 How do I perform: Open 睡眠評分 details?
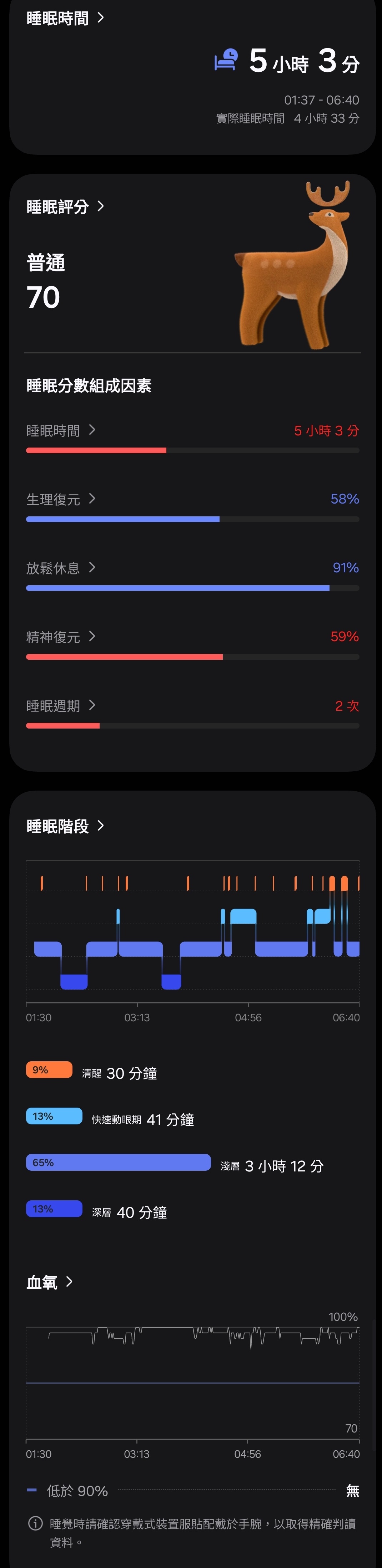[65, 207]
